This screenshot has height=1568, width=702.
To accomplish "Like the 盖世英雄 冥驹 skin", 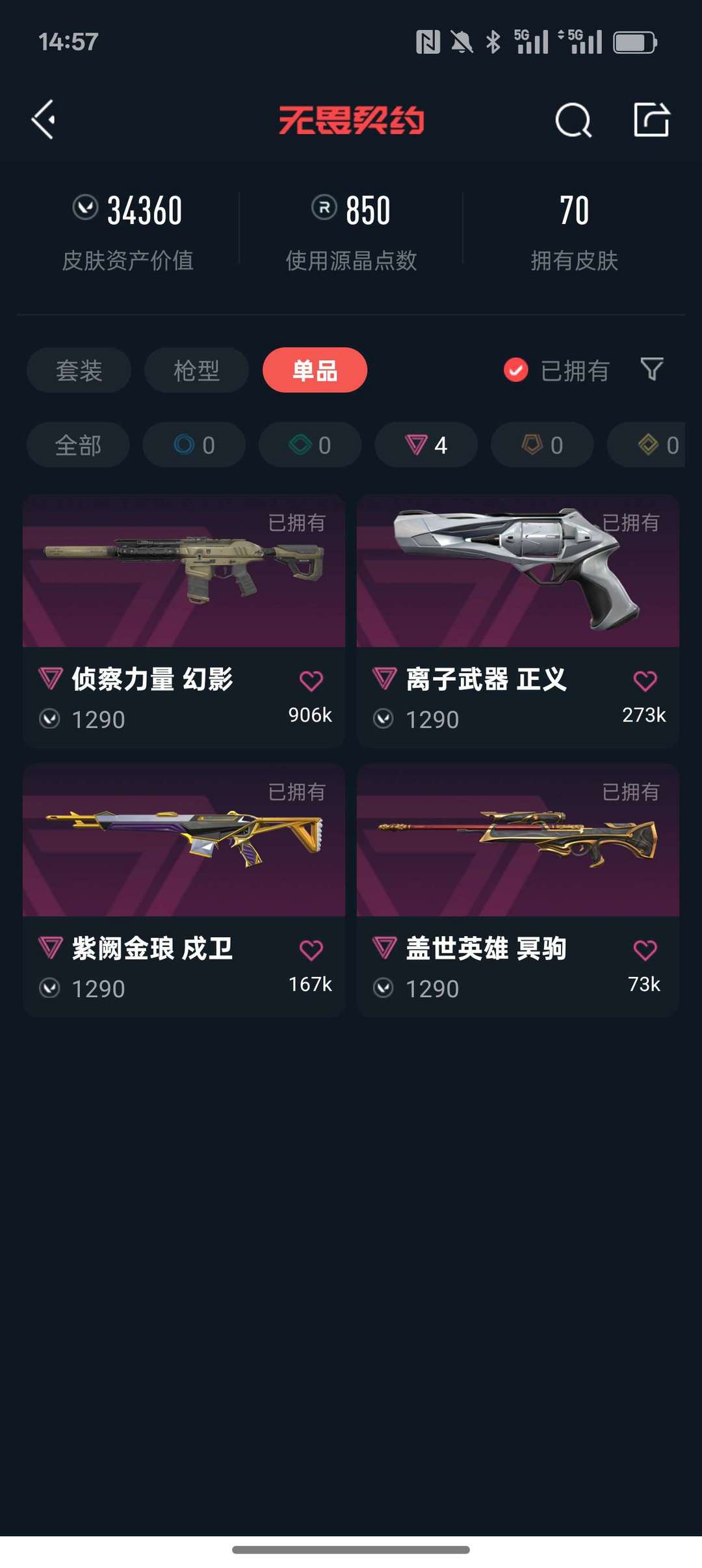I will pyautogui.click(x=645, y=950).
